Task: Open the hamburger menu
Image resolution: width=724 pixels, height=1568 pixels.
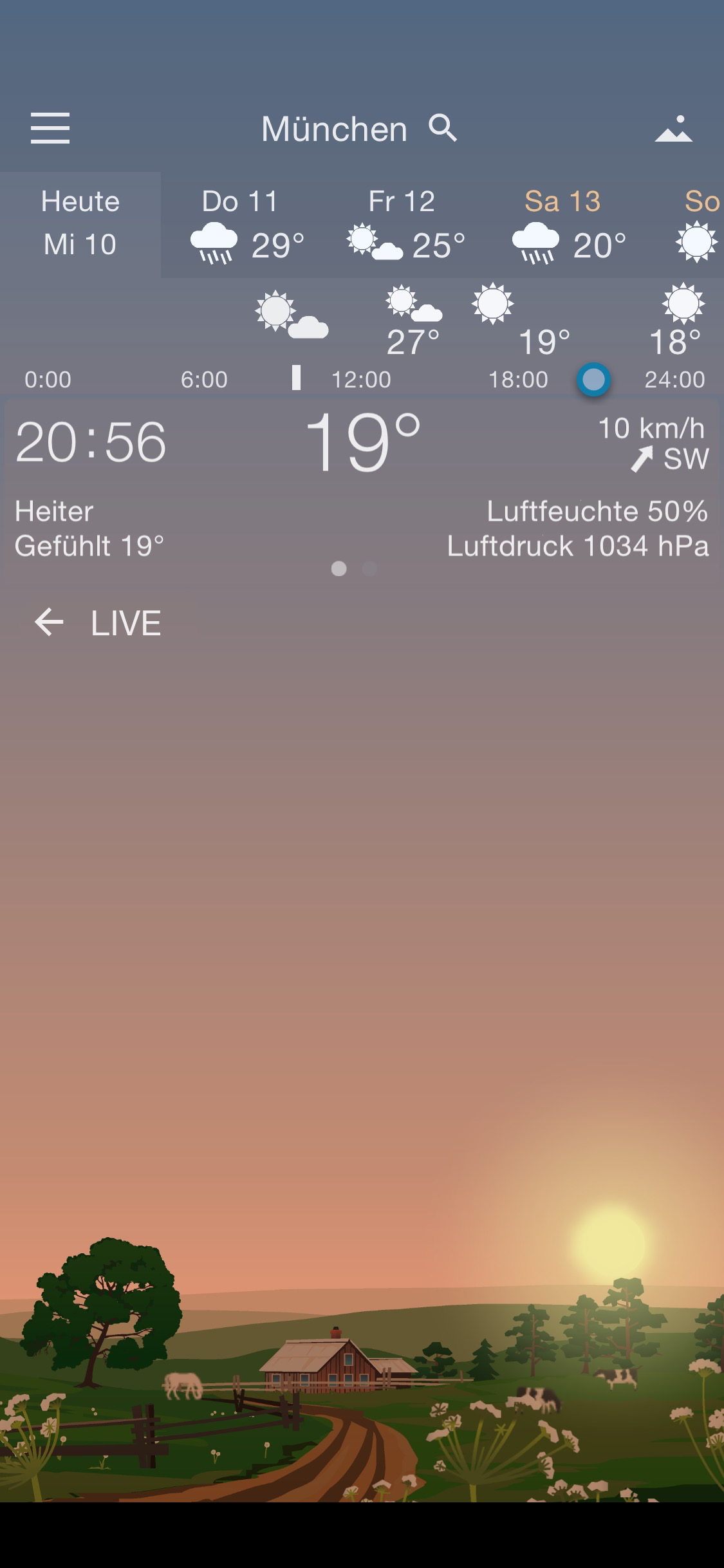Action: [x=50, y=128]
